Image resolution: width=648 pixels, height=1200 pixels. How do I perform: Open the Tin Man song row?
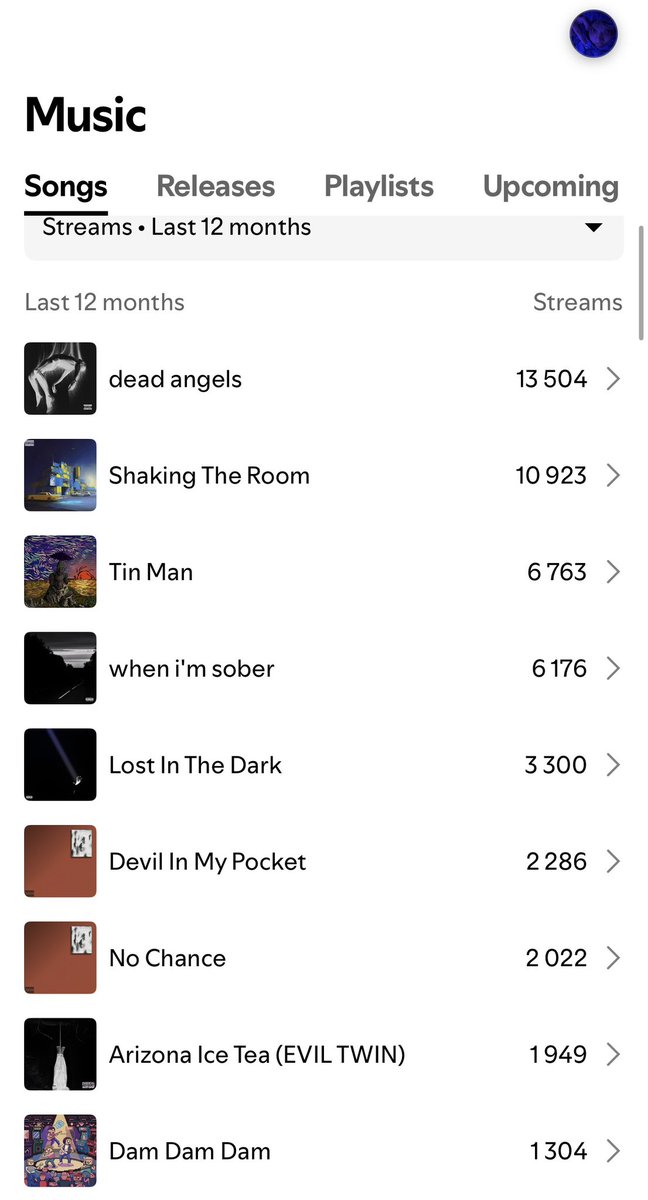tap(323, 572)
